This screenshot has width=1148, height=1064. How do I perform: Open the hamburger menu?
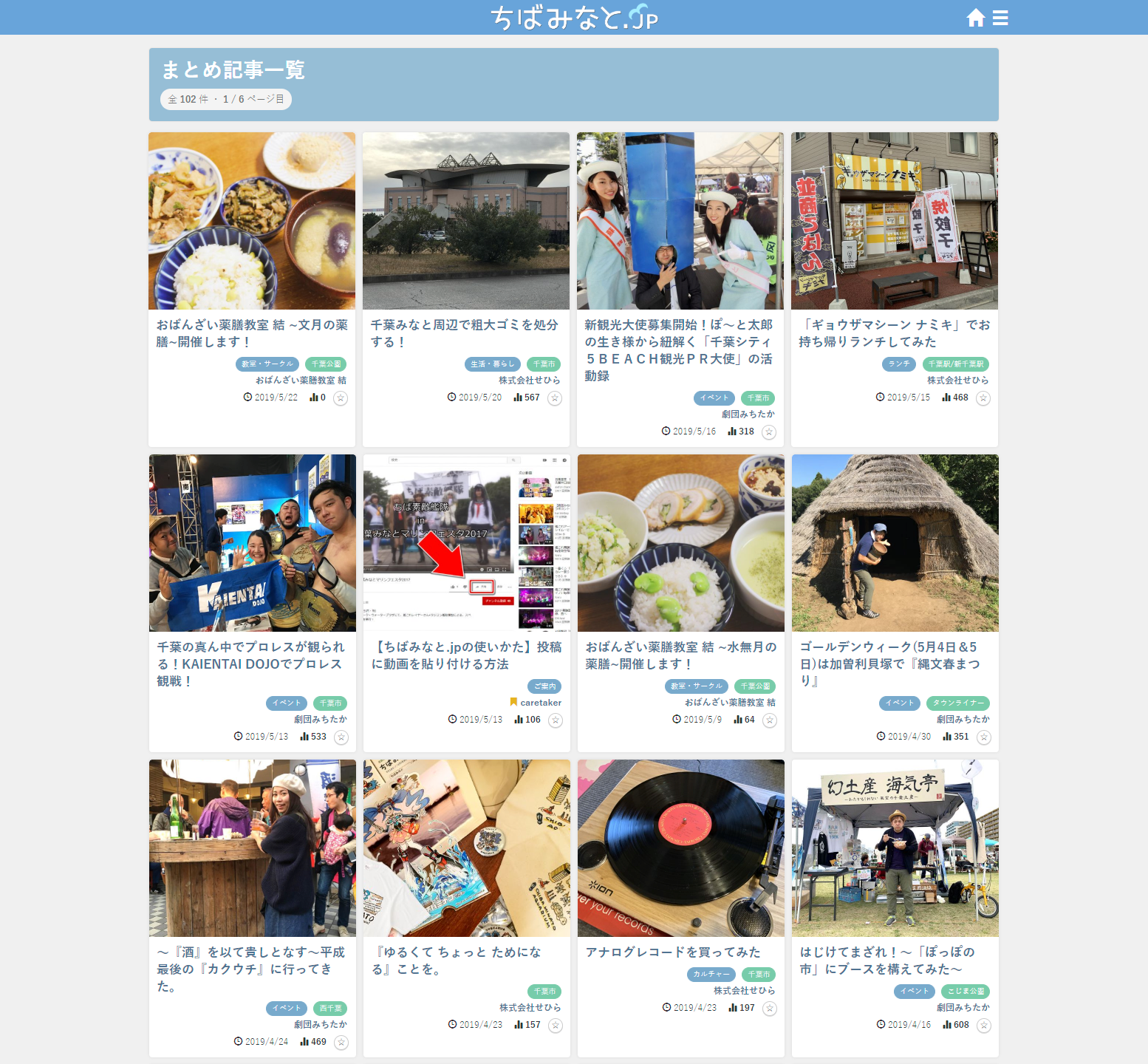1000,18
